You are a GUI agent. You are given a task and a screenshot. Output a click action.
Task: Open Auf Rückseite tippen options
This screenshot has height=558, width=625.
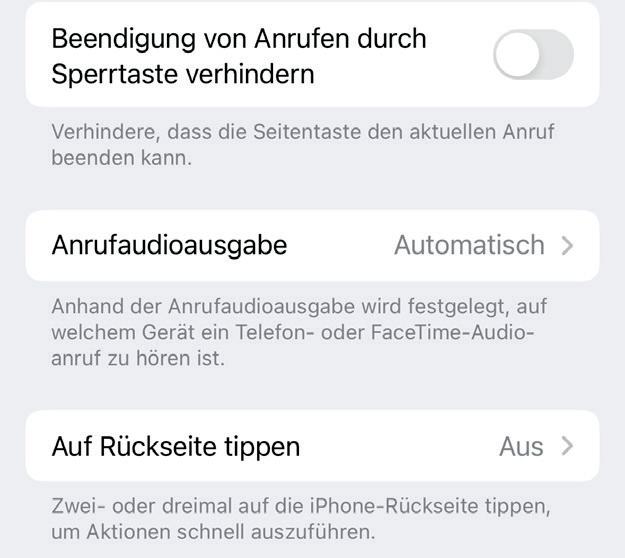312,446
